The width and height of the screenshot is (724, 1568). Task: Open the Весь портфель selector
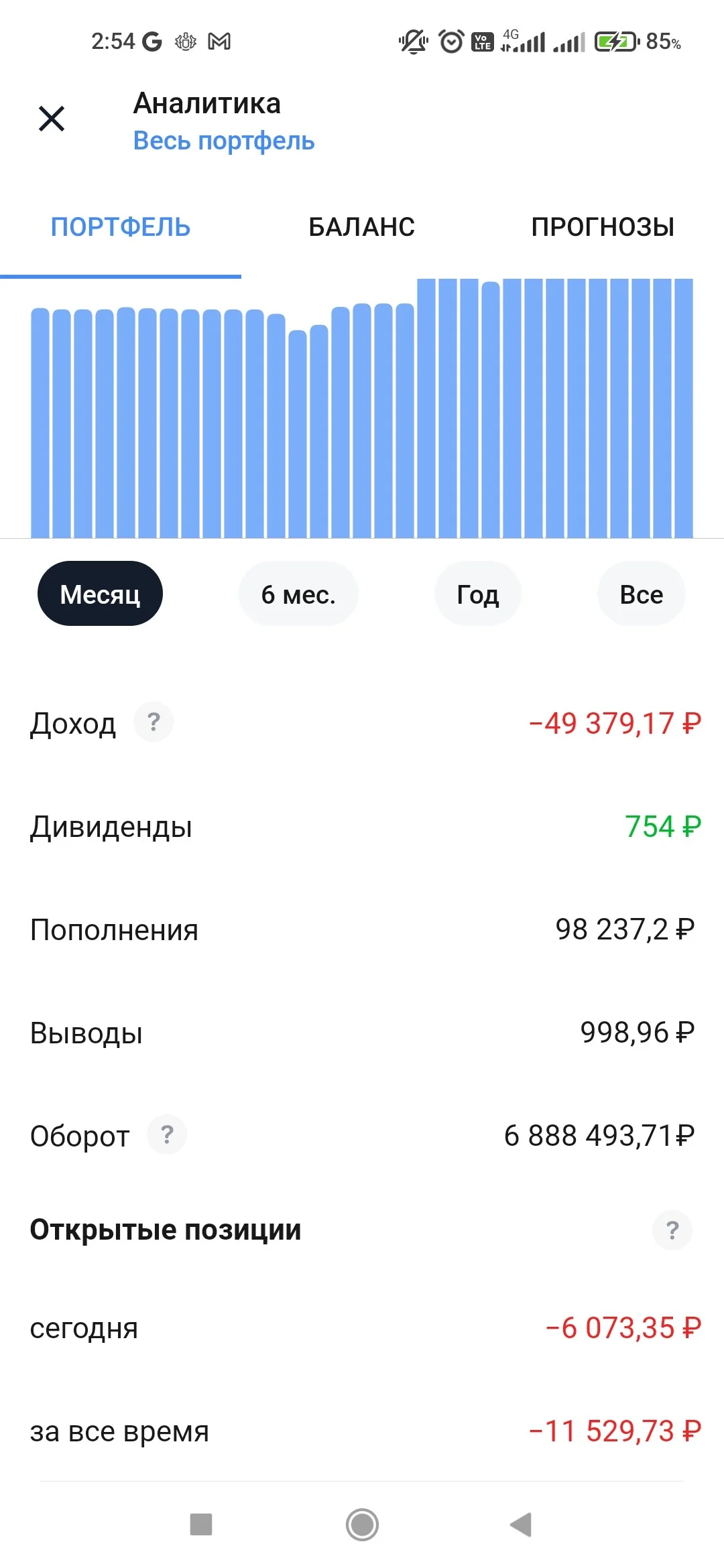click(224, 141)
